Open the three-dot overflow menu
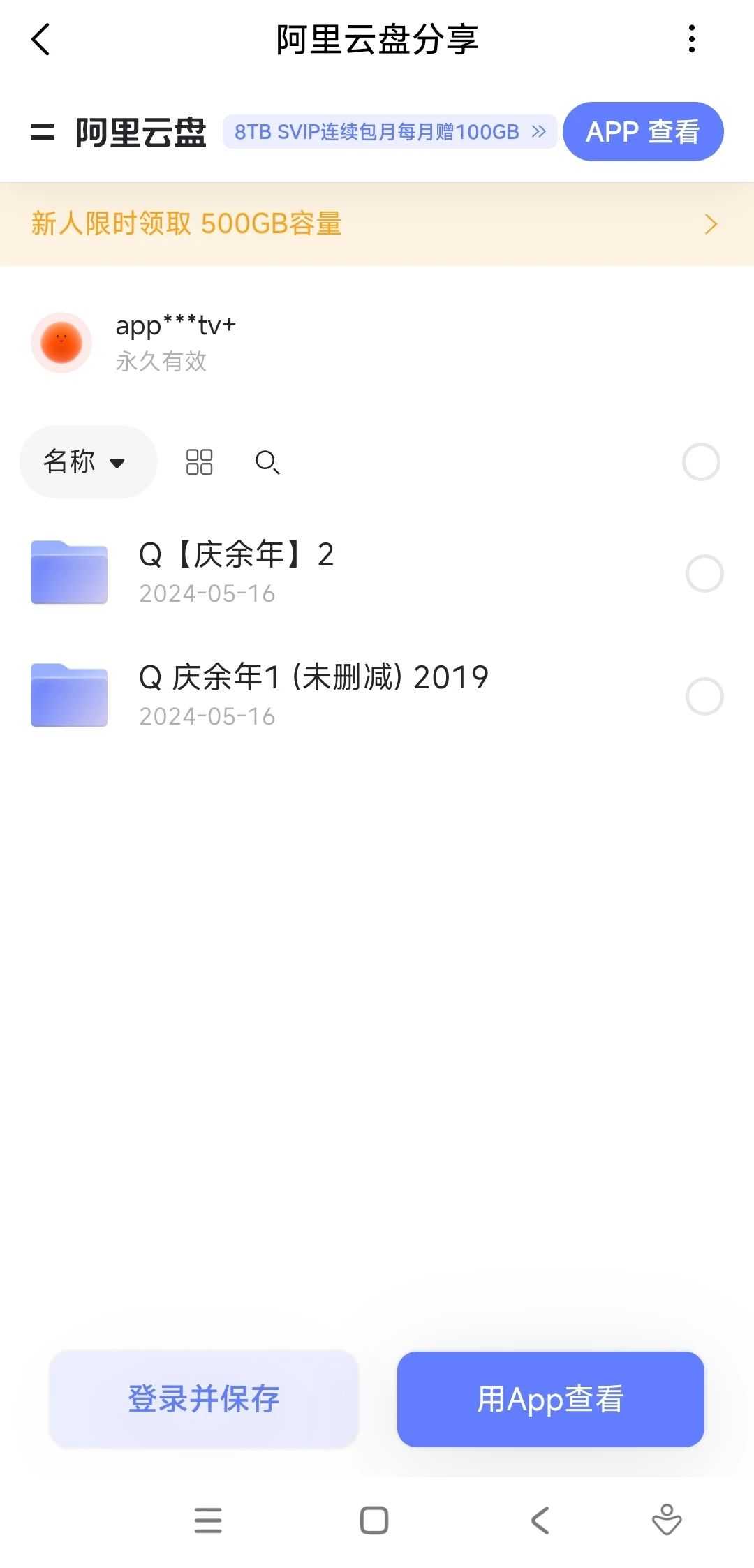Image resolution: width=754 pixels, height=1568 pixels. pyautogui.click(x=691, y=40)
